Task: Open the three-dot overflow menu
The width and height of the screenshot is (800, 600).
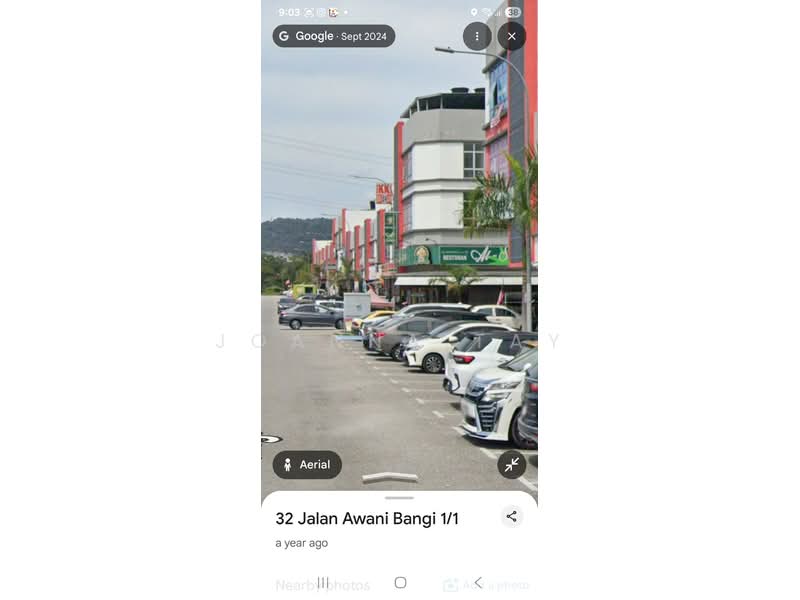Action: coord(477,36)
